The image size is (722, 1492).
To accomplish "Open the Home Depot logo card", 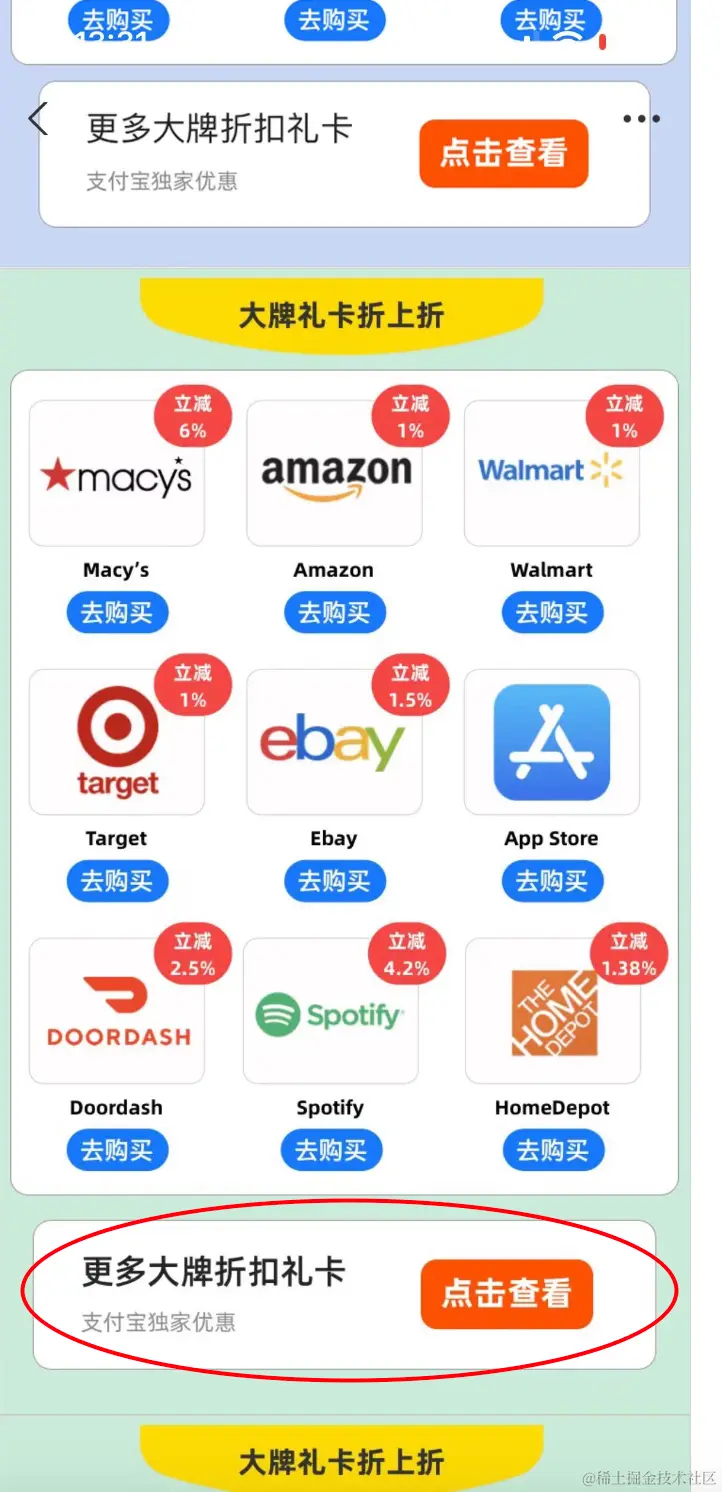I will tap(553, 1012).
